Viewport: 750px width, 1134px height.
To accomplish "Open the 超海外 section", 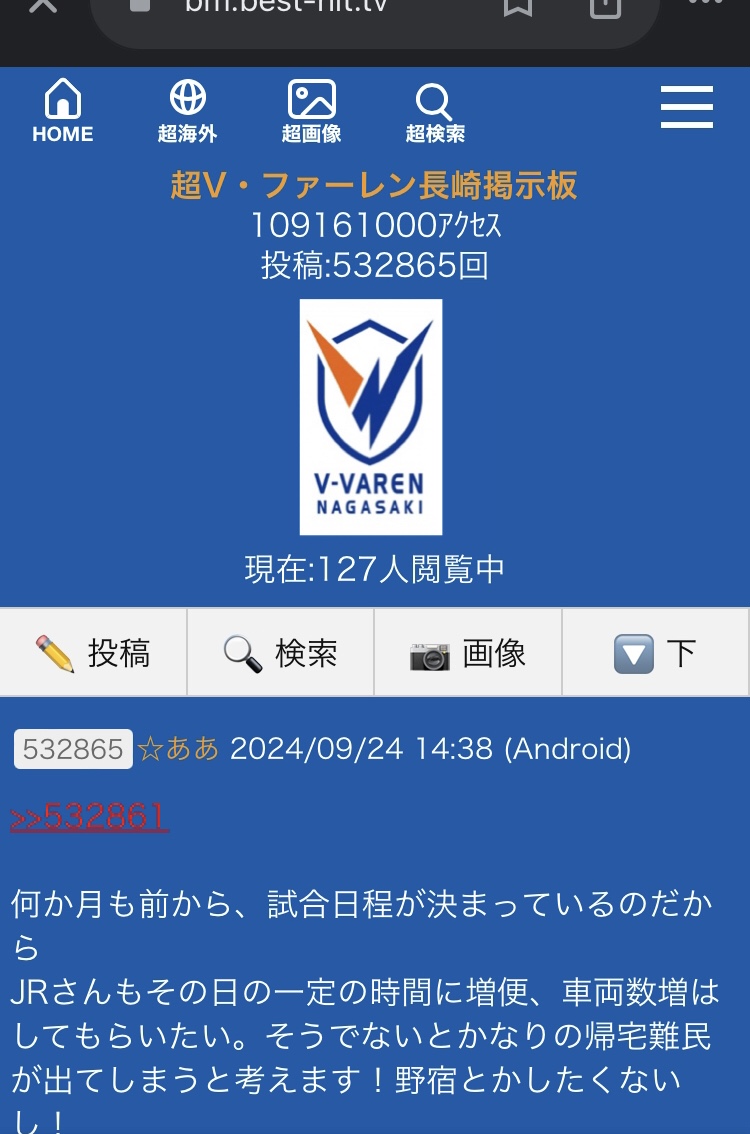I will (187, 112).
